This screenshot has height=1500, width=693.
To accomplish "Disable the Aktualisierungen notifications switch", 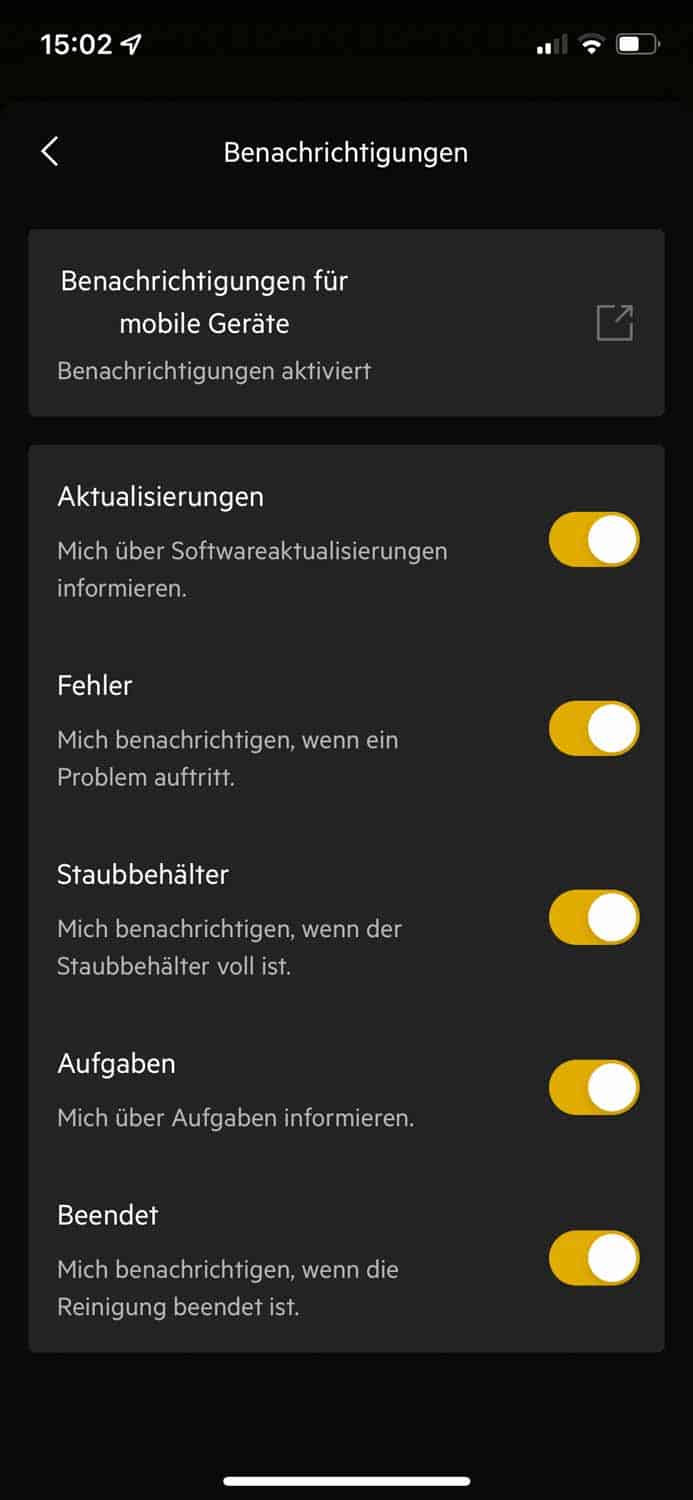I will pos(594,540).
